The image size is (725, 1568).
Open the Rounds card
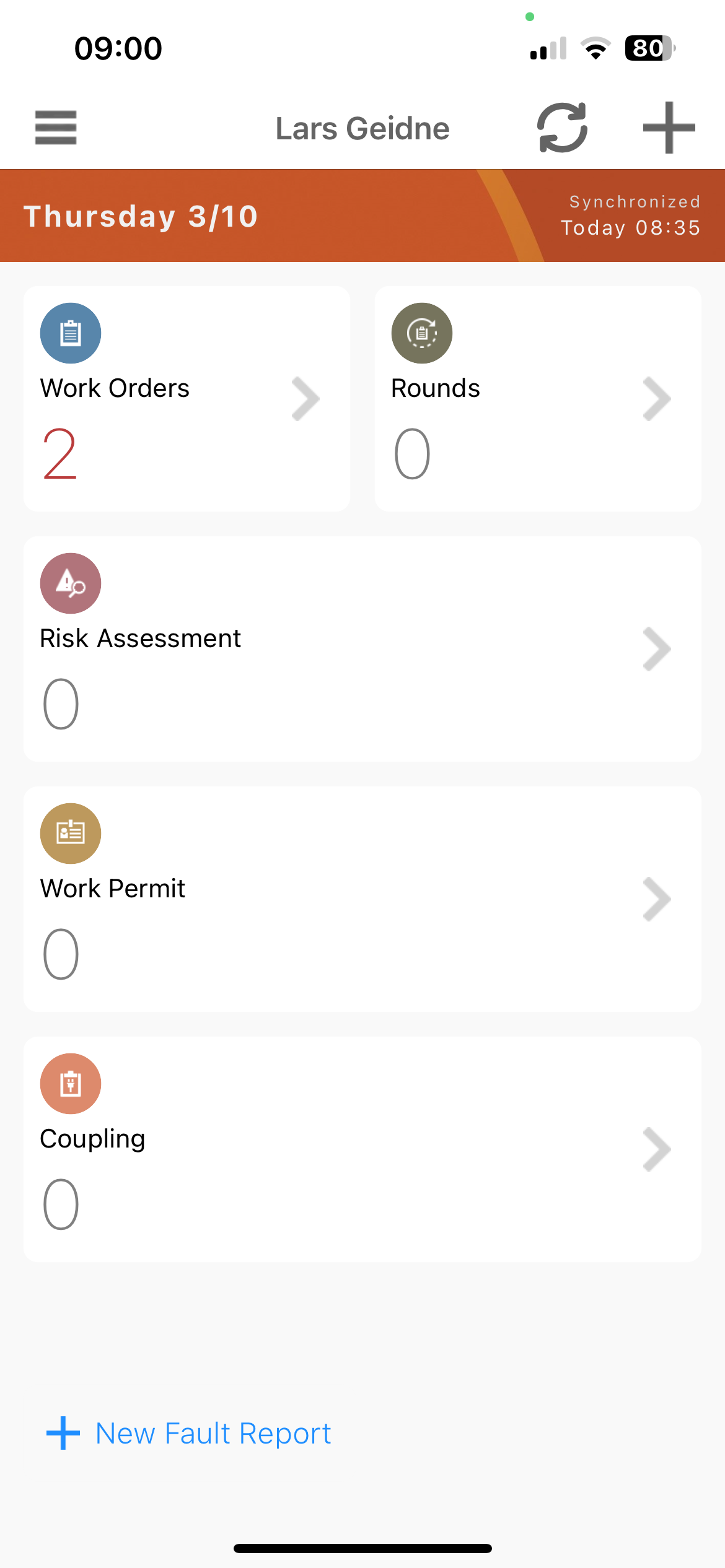click(x=538, y=399)
